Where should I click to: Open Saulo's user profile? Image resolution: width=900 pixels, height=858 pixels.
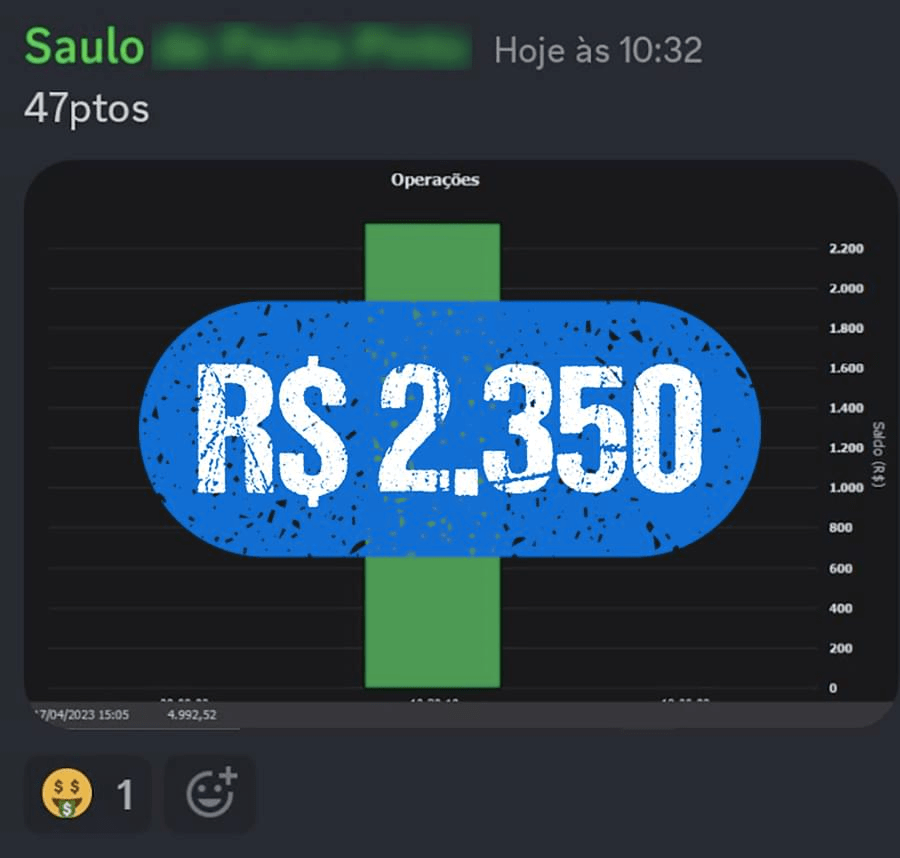(85, 47)
